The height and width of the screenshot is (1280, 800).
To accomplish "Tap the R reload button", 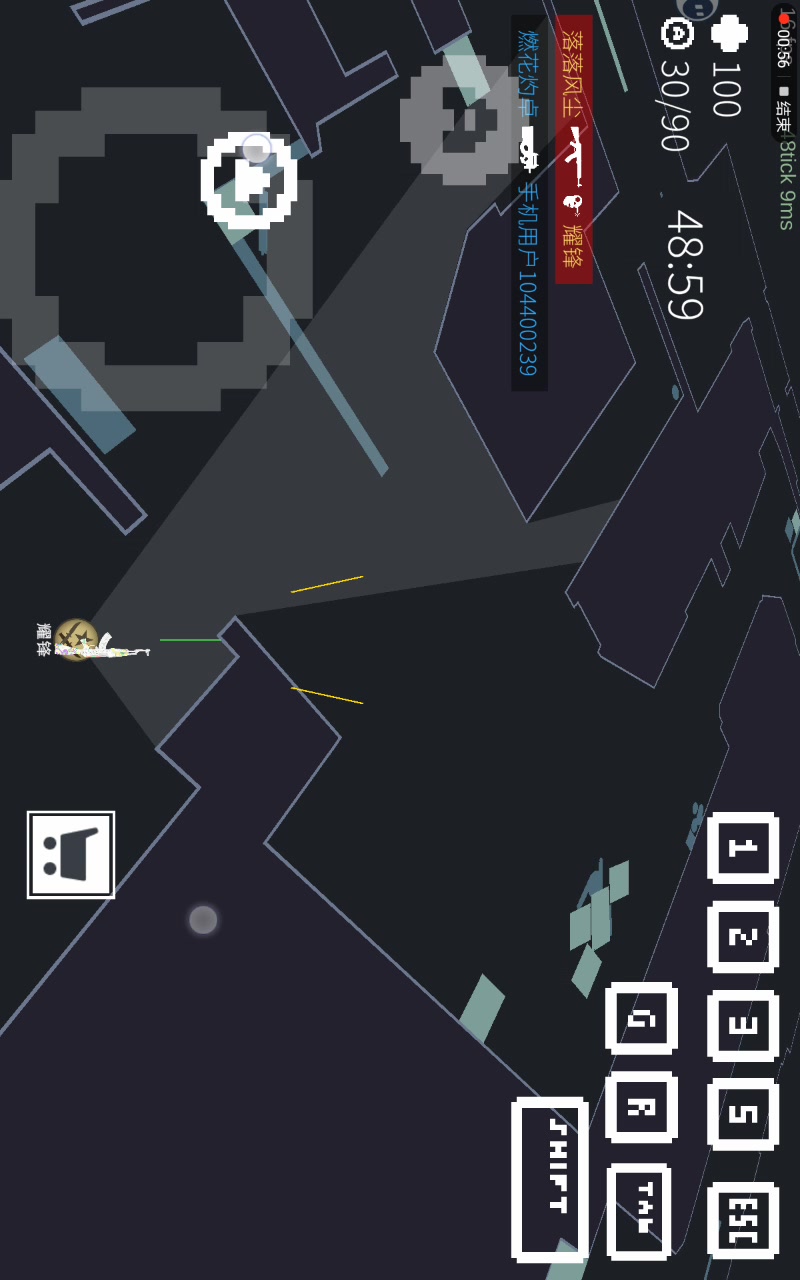I will pos(641,1107).
